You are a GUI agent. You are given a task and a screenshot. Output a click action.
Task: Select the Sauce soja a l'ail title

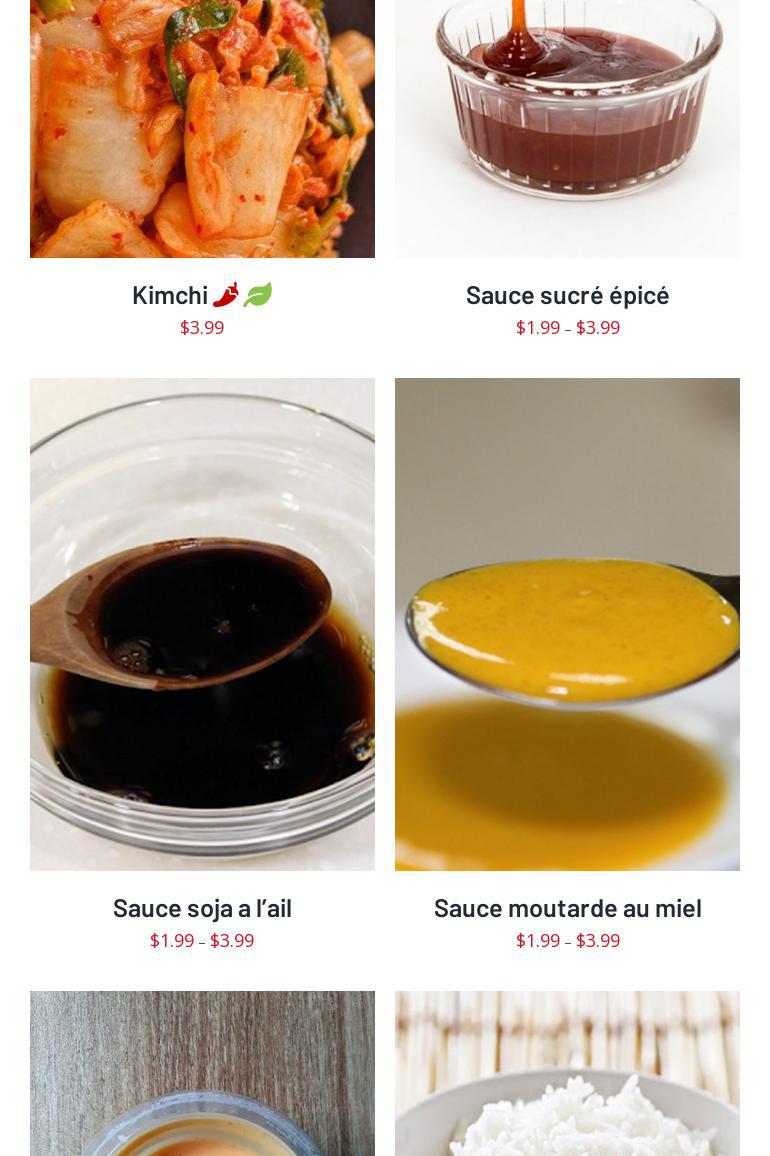[202, 908]
